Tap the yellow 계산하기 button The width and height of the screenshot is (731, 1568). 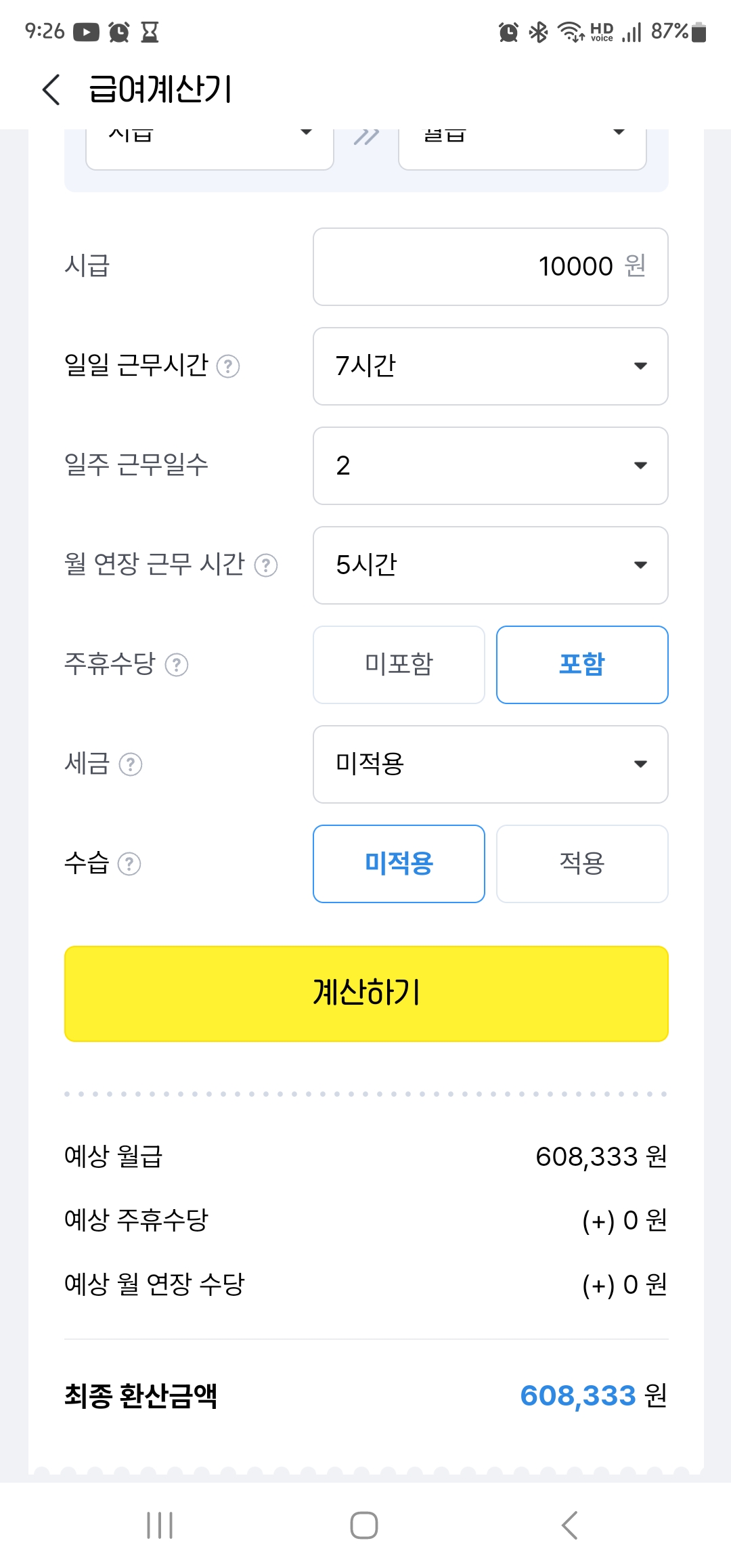pyautogui.click(x=366, y=994)
